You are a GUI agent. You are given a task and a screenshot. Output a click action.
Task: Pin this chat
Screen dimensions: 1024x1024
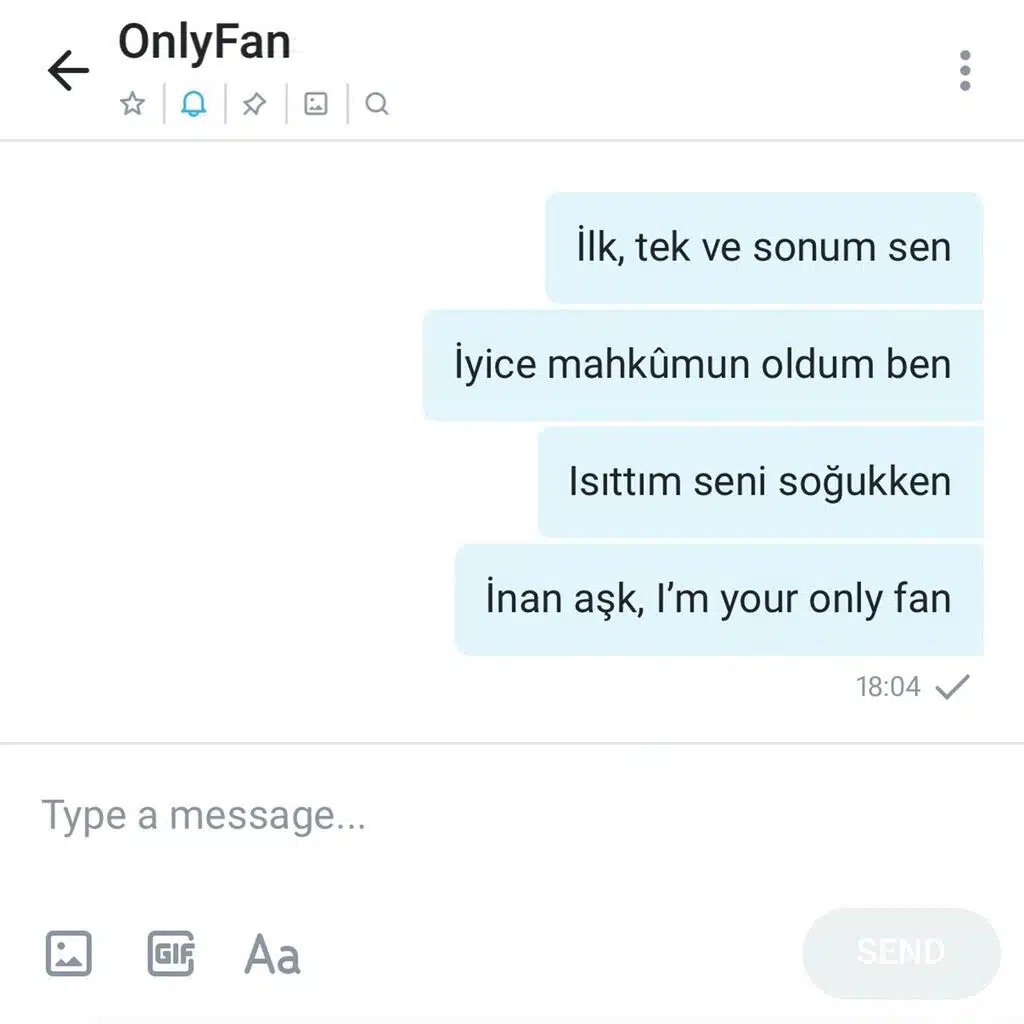(x=254, y=103)
